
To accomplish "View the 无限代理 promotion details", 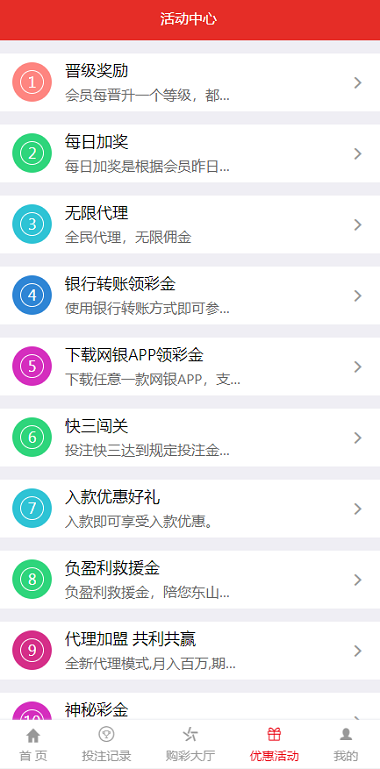I will [x=190, y=225].
